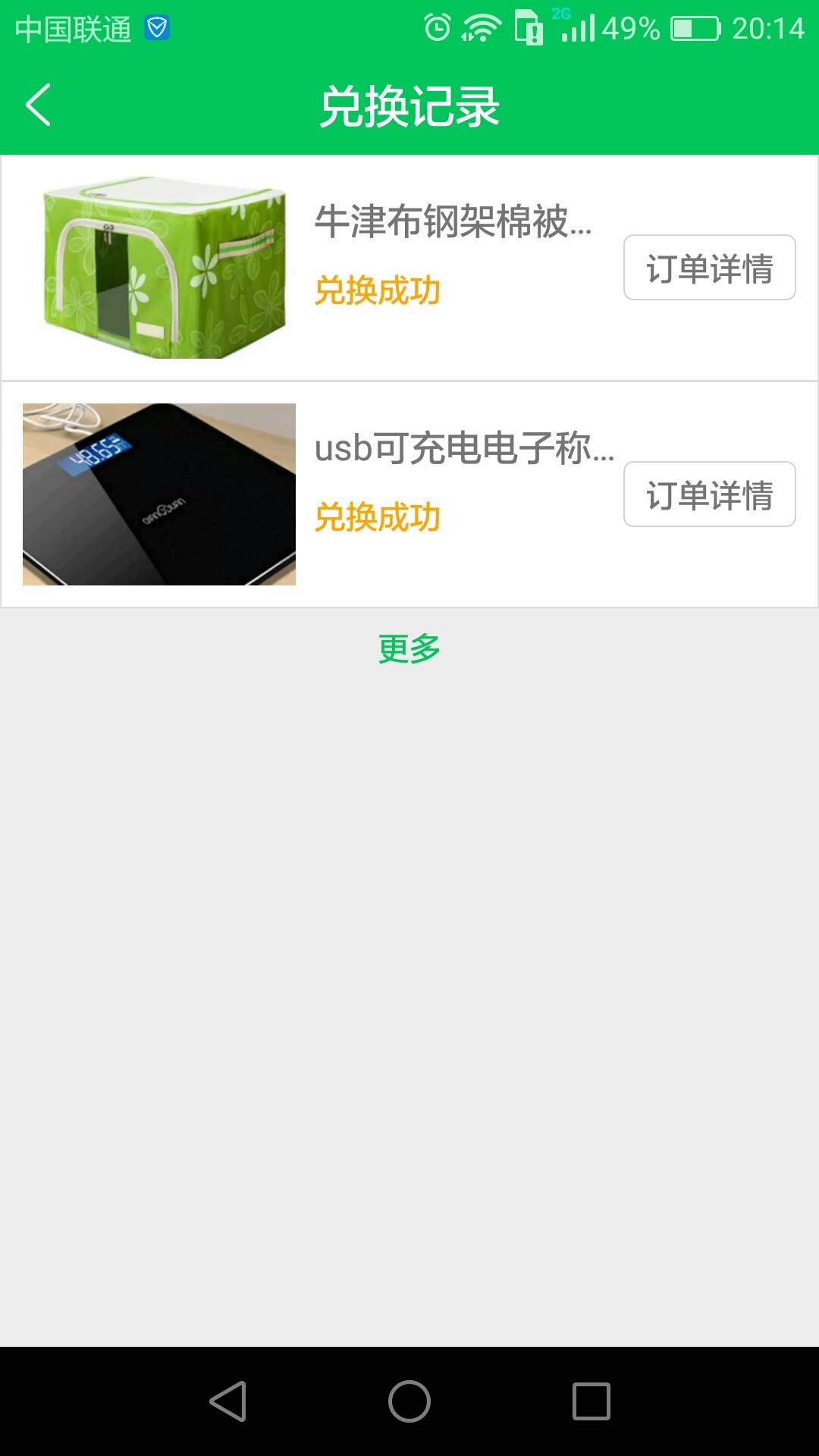Tap the 兑换记录 title bar

coord(409,105)
